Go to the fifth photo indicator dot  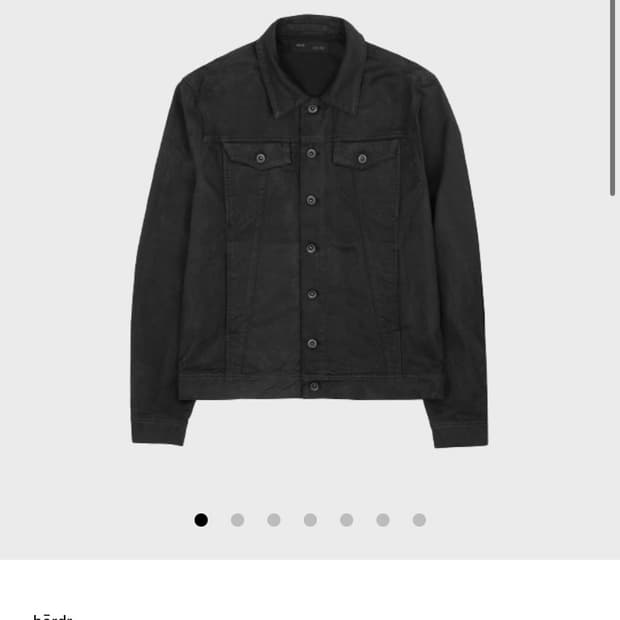click(346, 520)
